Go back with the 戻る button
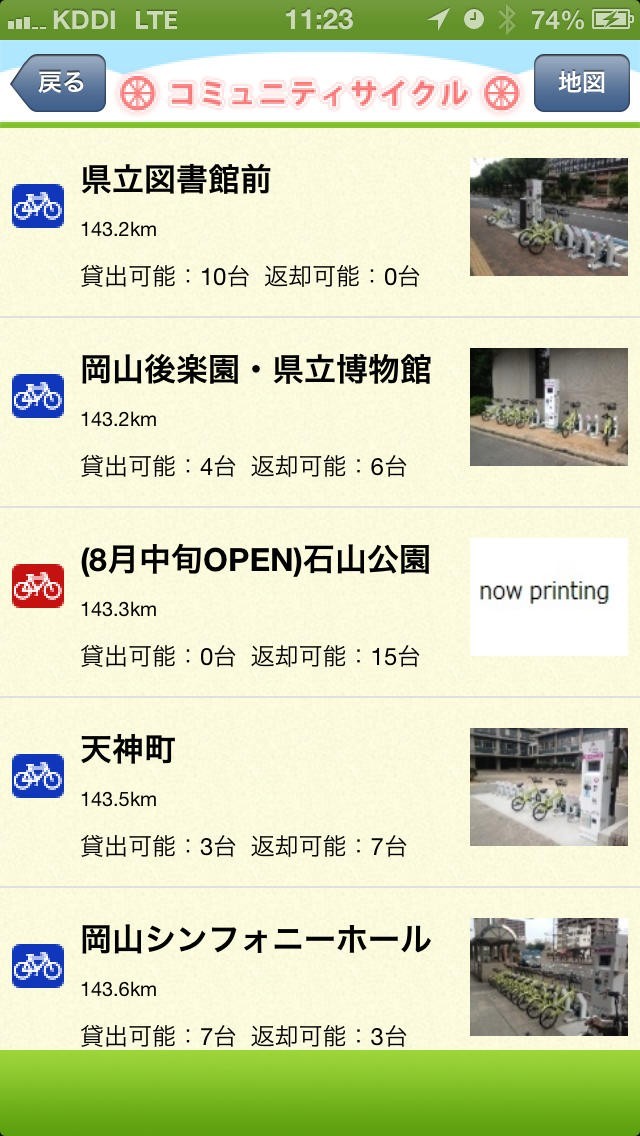Screen dimensions: 640x1136 tap(59, 83)
